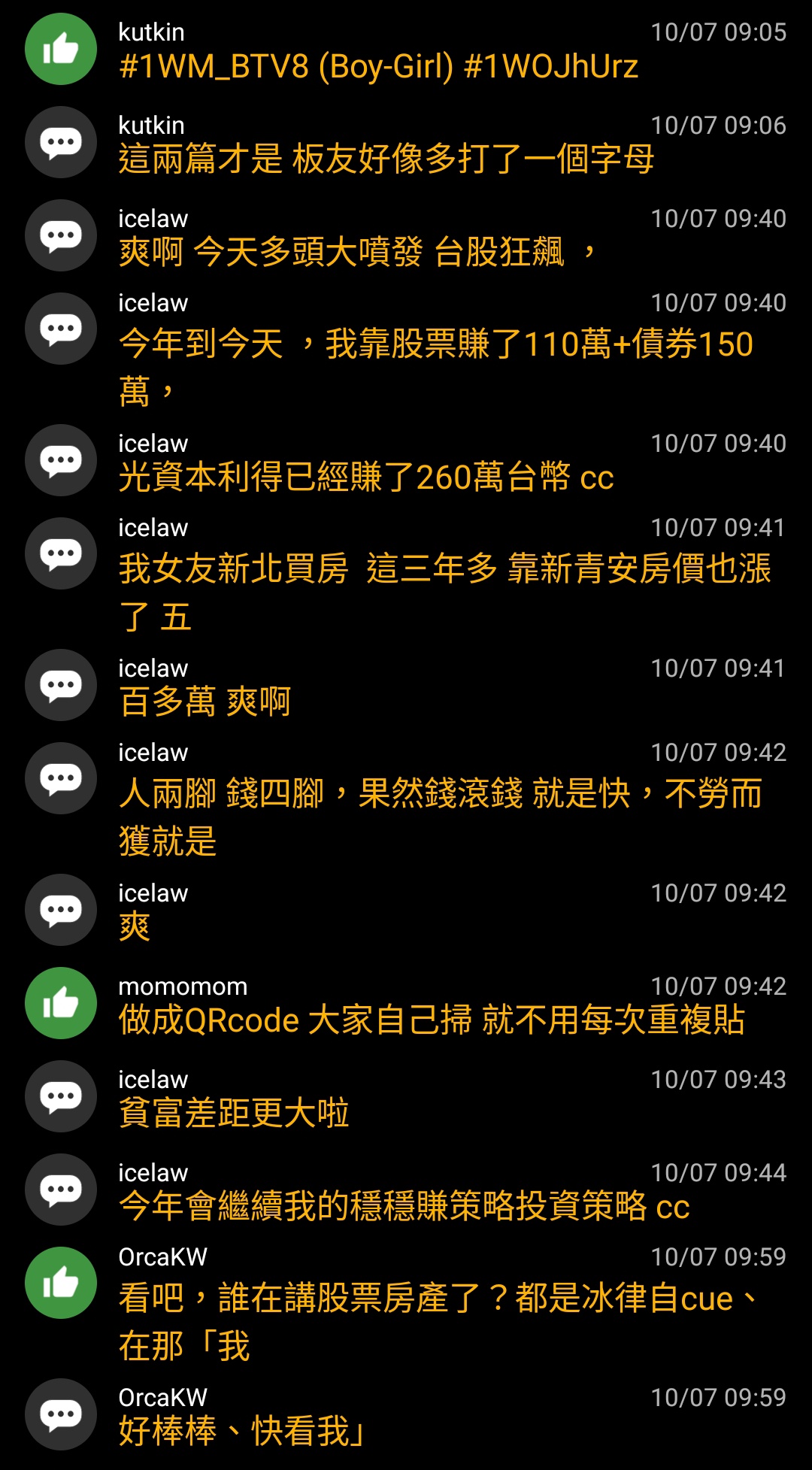Viewport: 812px width, 1470px height.
Task: Open kutkin's comment with article codes #1WM_BTV8
Action: (406, 50)
